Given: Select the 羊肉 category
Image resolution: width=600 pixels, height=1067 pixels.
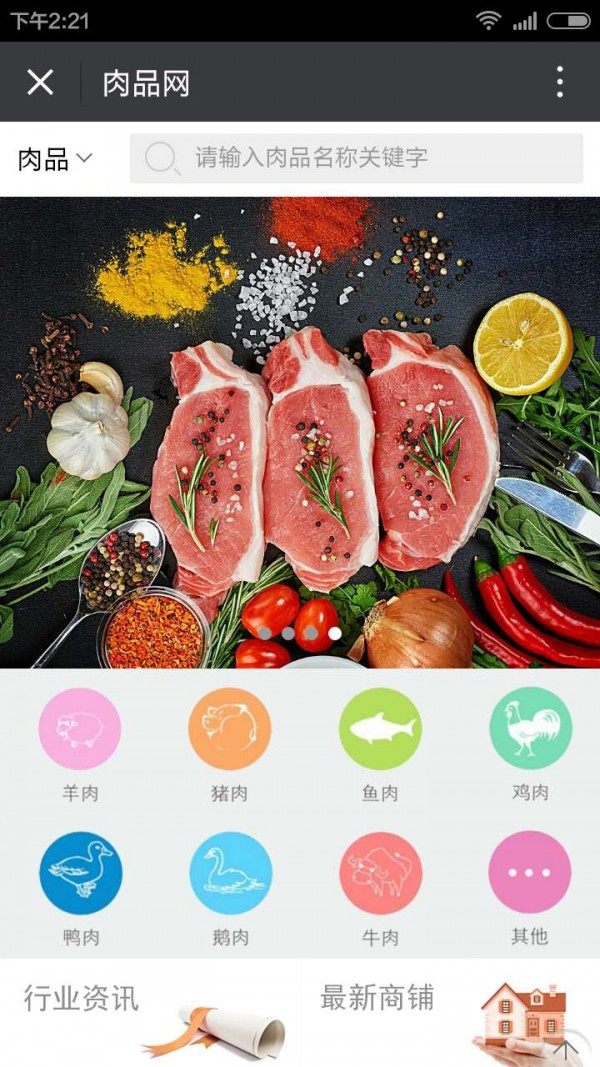Looking at the screenshot, I should click(x=80, y=730).
